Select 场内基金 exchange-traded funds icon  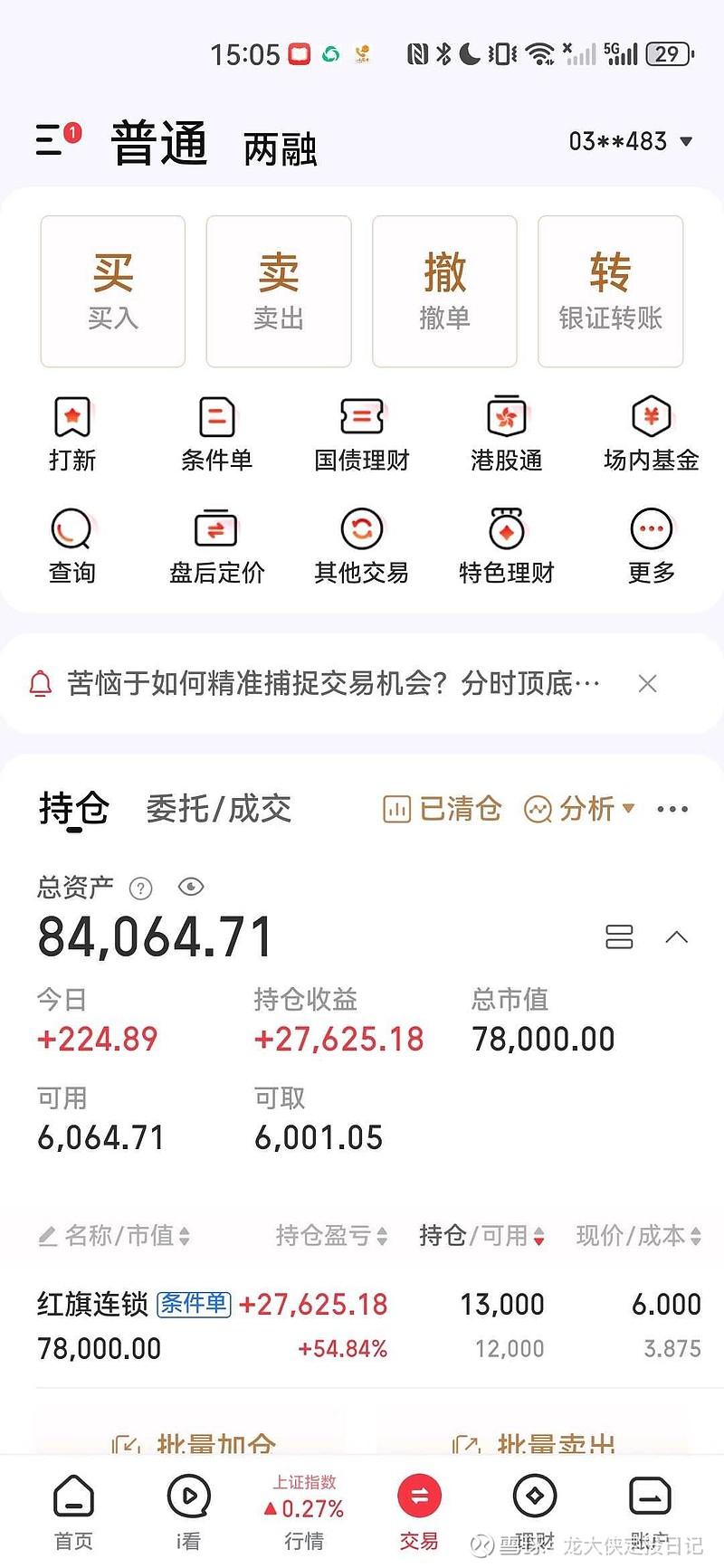650,434
